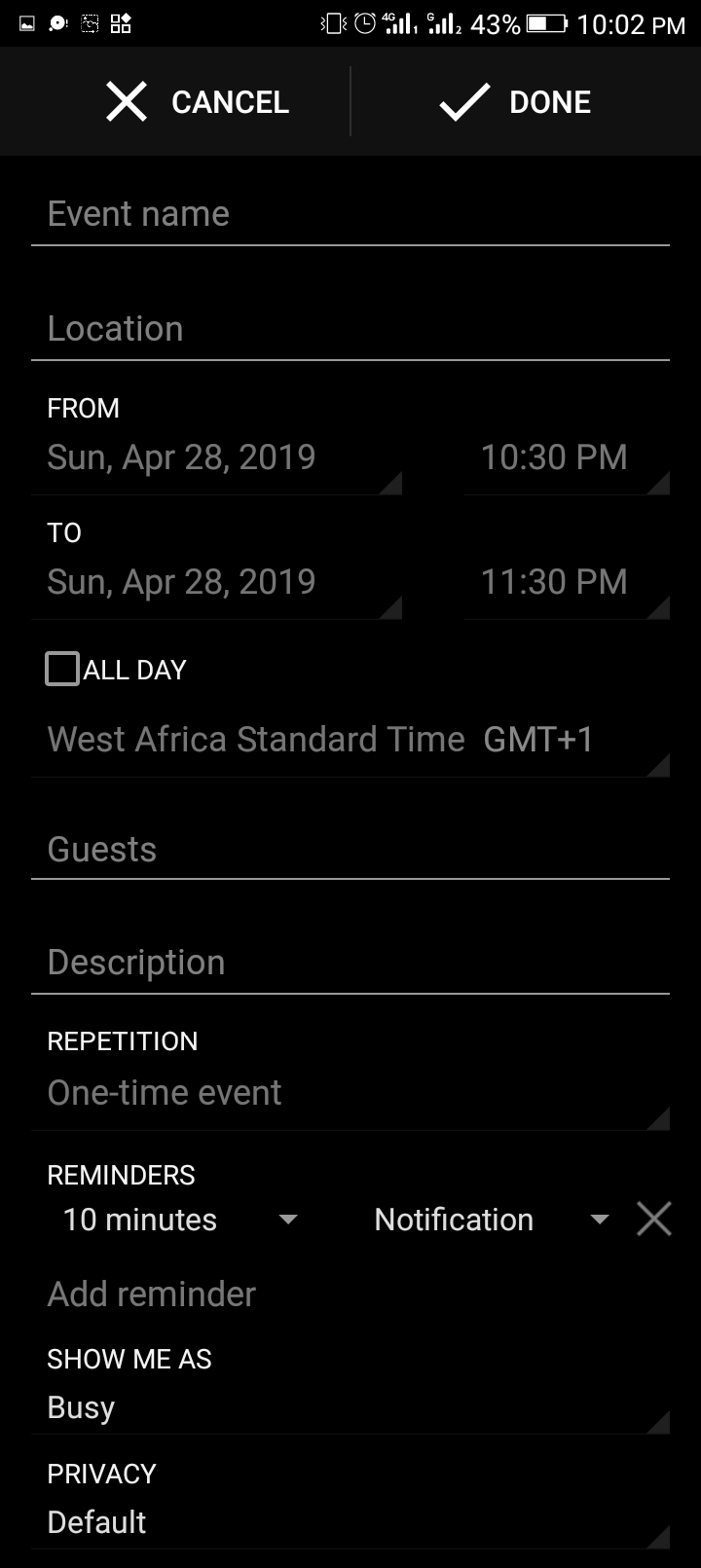Change the 10 minutes reminder time
This screenshot has height=1568, width=701.
180,1221
